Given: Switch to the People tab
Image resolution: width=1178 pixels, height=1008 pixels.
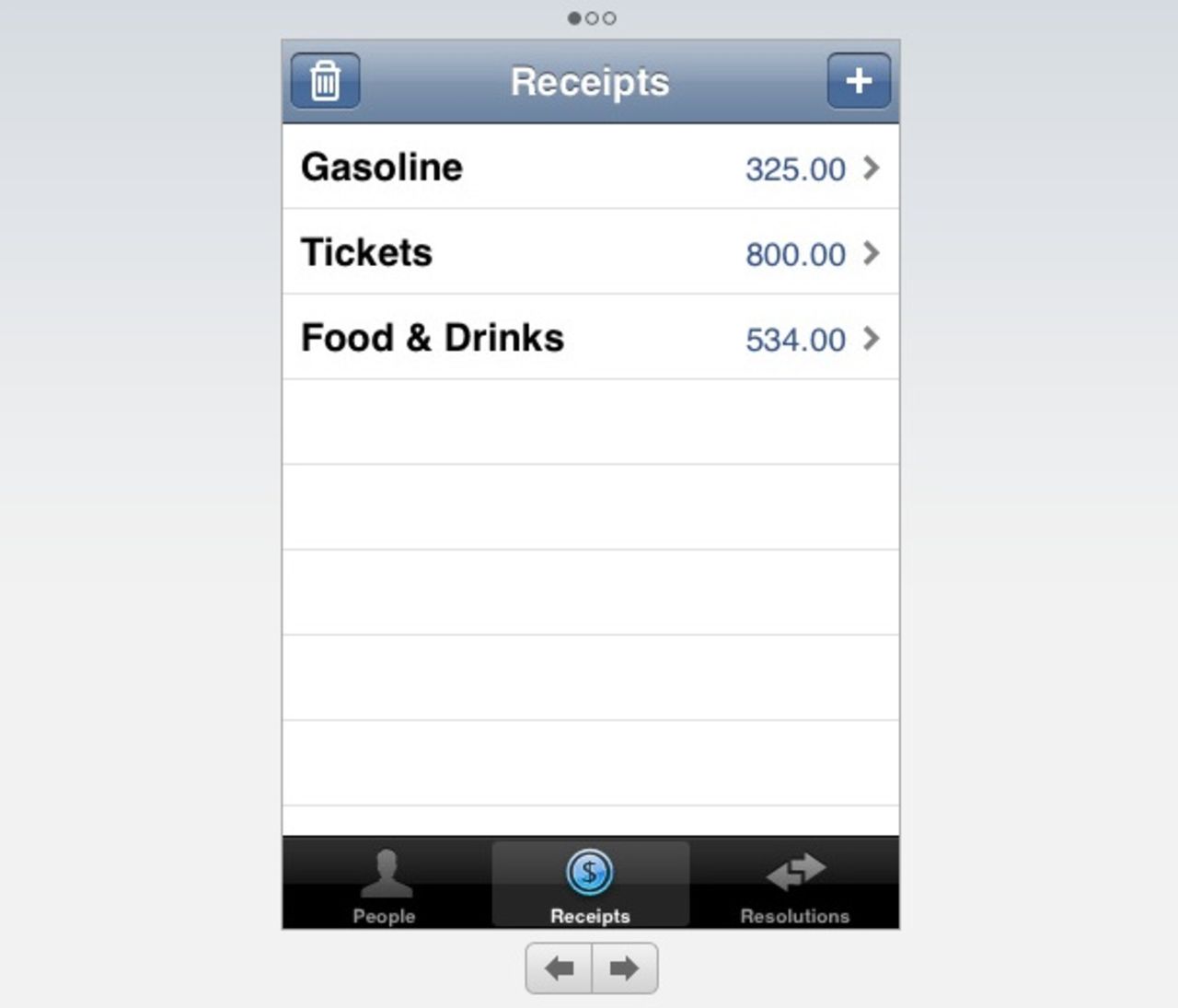Looking at the screenshot, I should coord(385,886).
